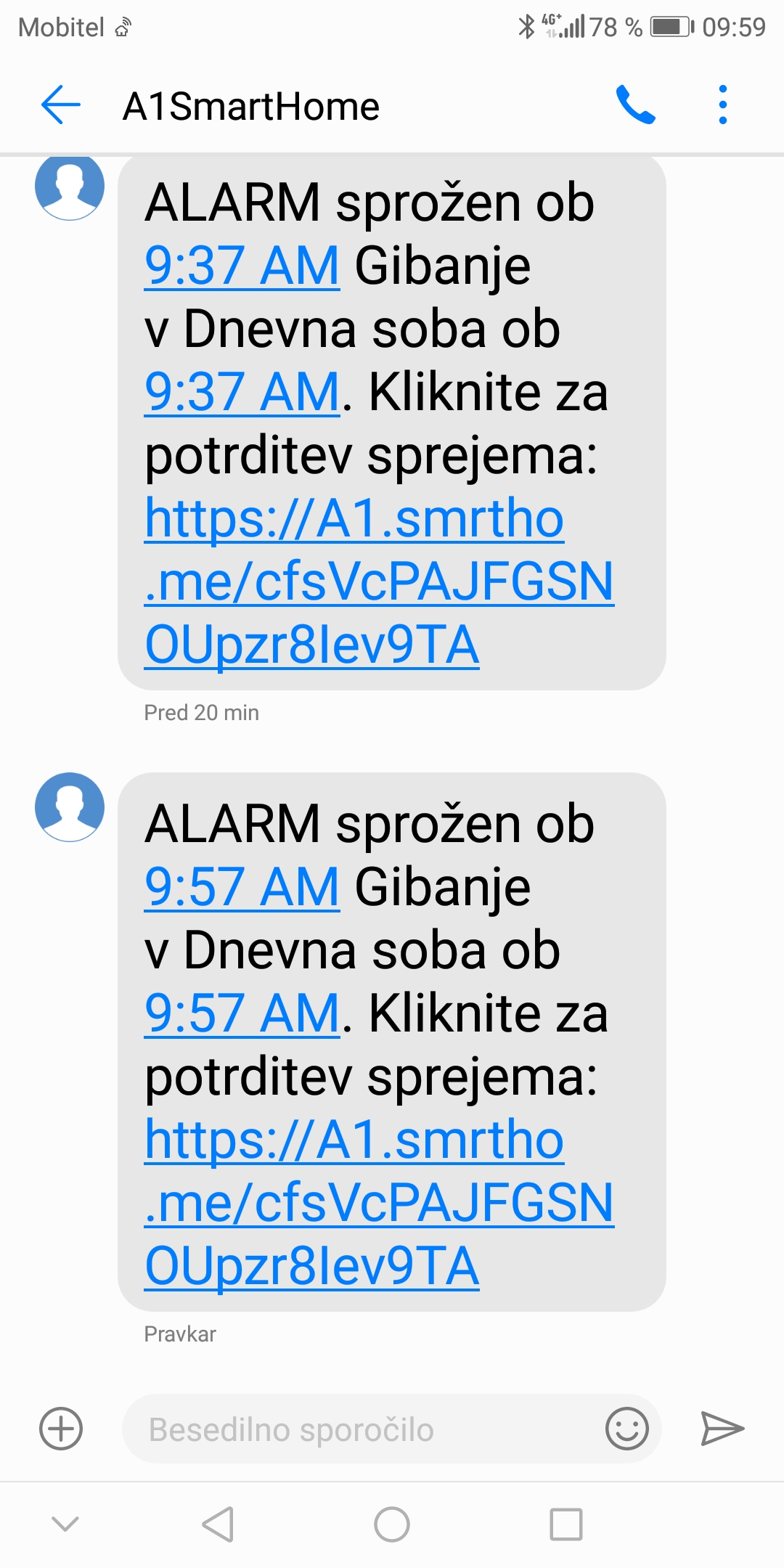Send the message with the arrow icon
784x1568 pixels.
tap(722, 1429)
